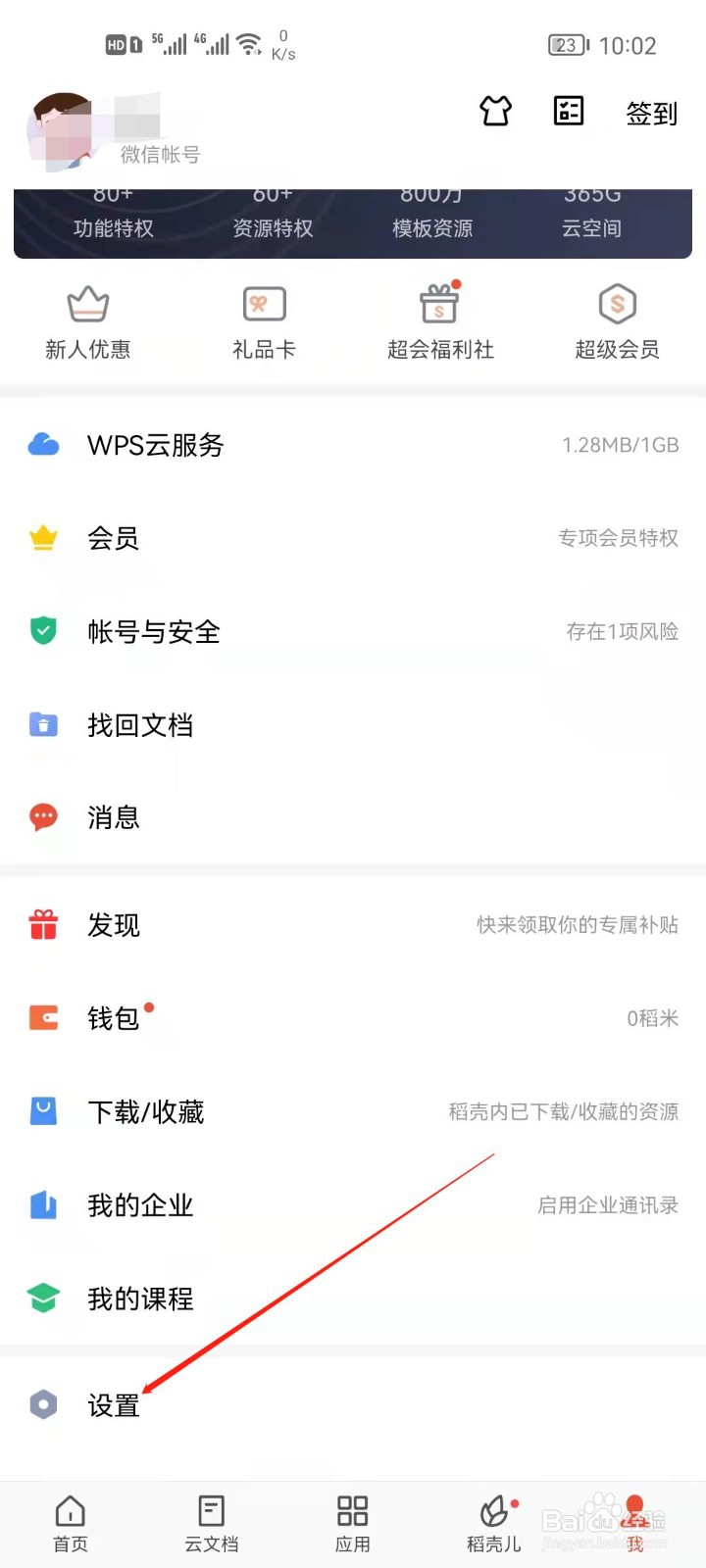Open the 会员 membership row

coord(353,538)
